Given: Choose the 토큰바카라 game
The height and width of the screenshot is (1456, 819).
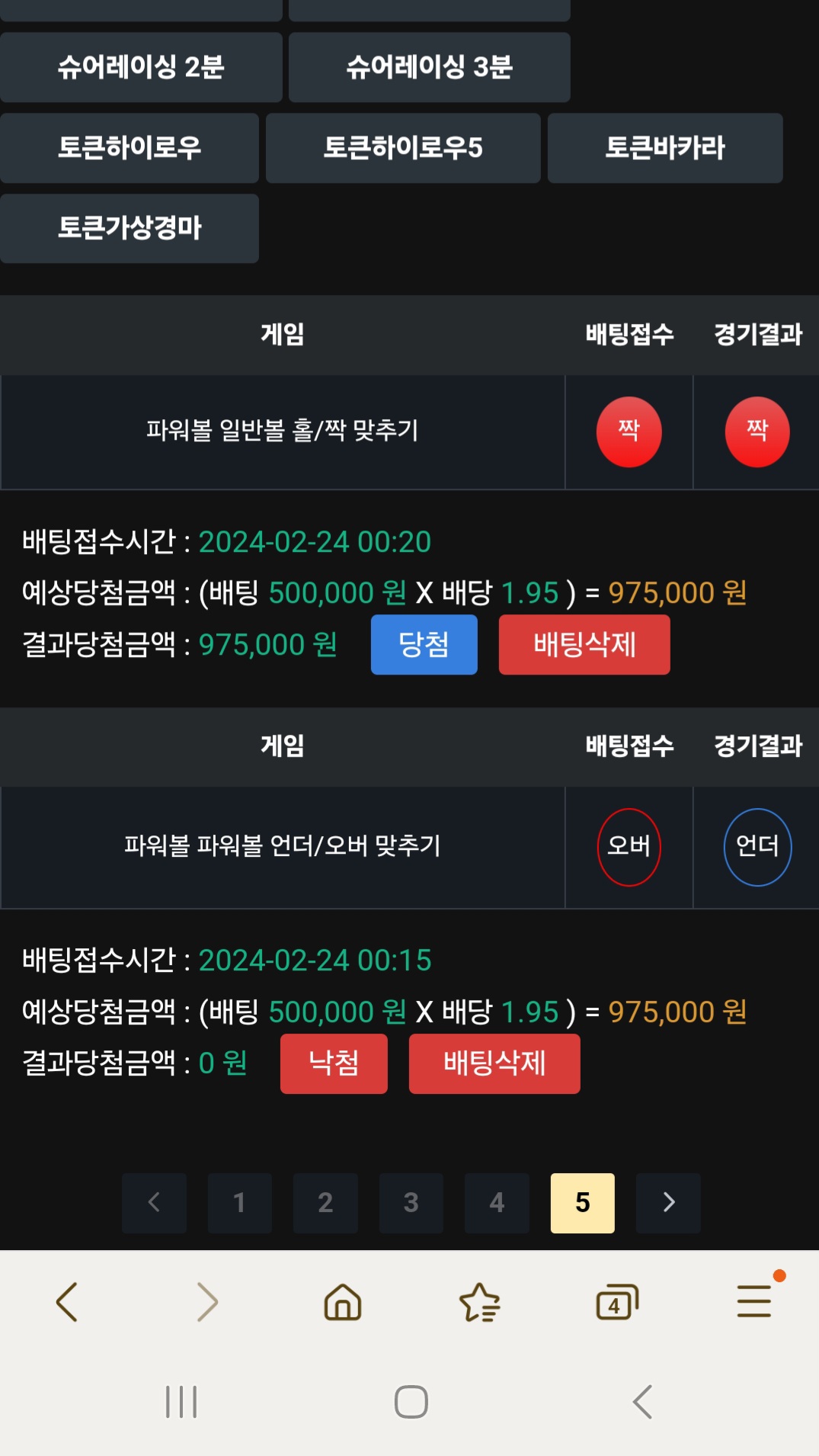Looking at the screenshot, I should (665, 148).
